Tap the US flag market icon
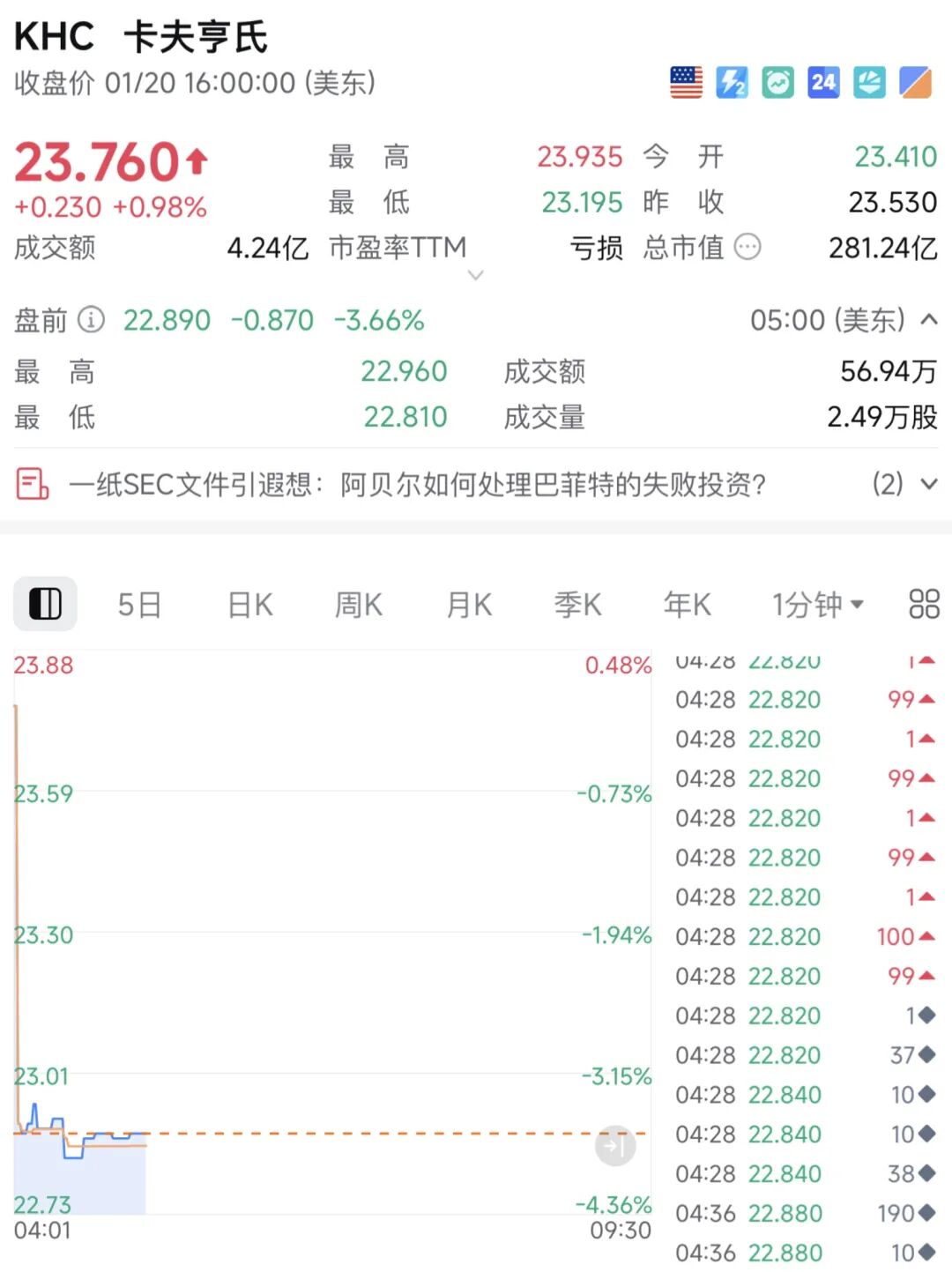 tap(686, 83)
